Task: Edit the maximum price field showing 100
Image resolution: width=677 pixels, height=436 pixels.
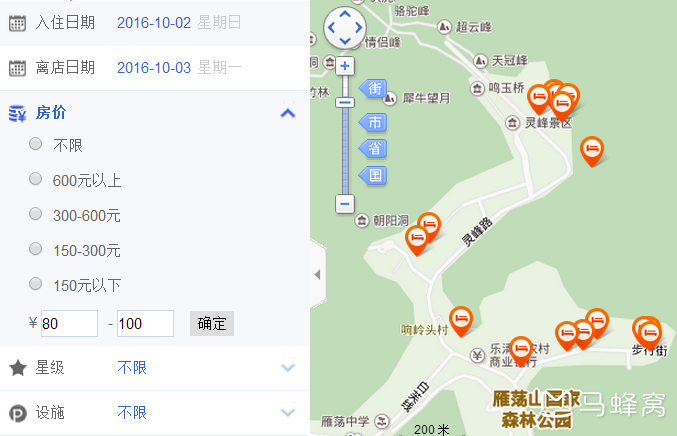Action: point(145,323)
